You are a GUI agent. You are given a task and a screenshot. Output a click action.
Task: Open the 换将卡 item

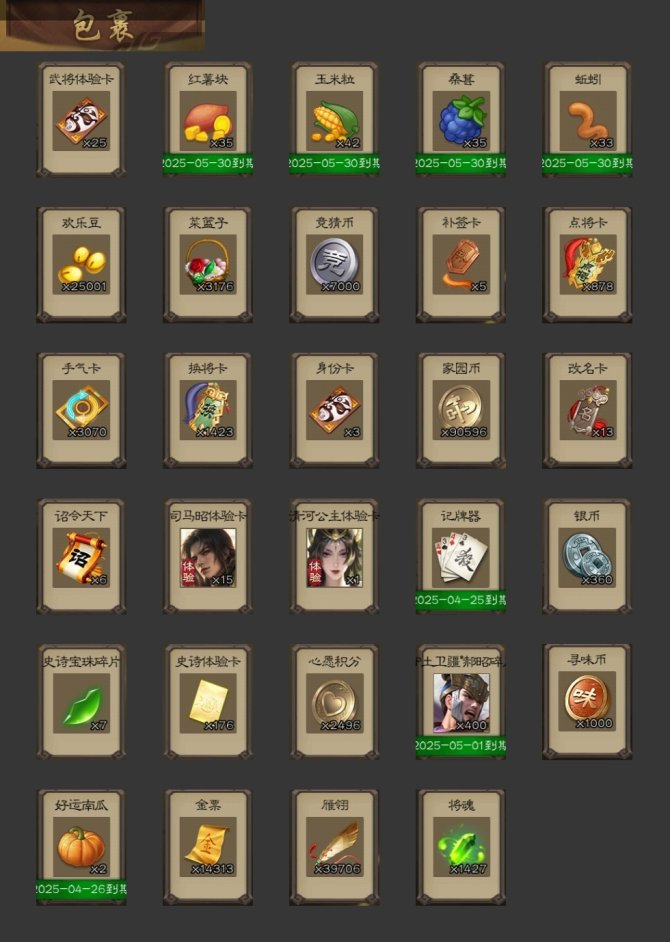208,410
